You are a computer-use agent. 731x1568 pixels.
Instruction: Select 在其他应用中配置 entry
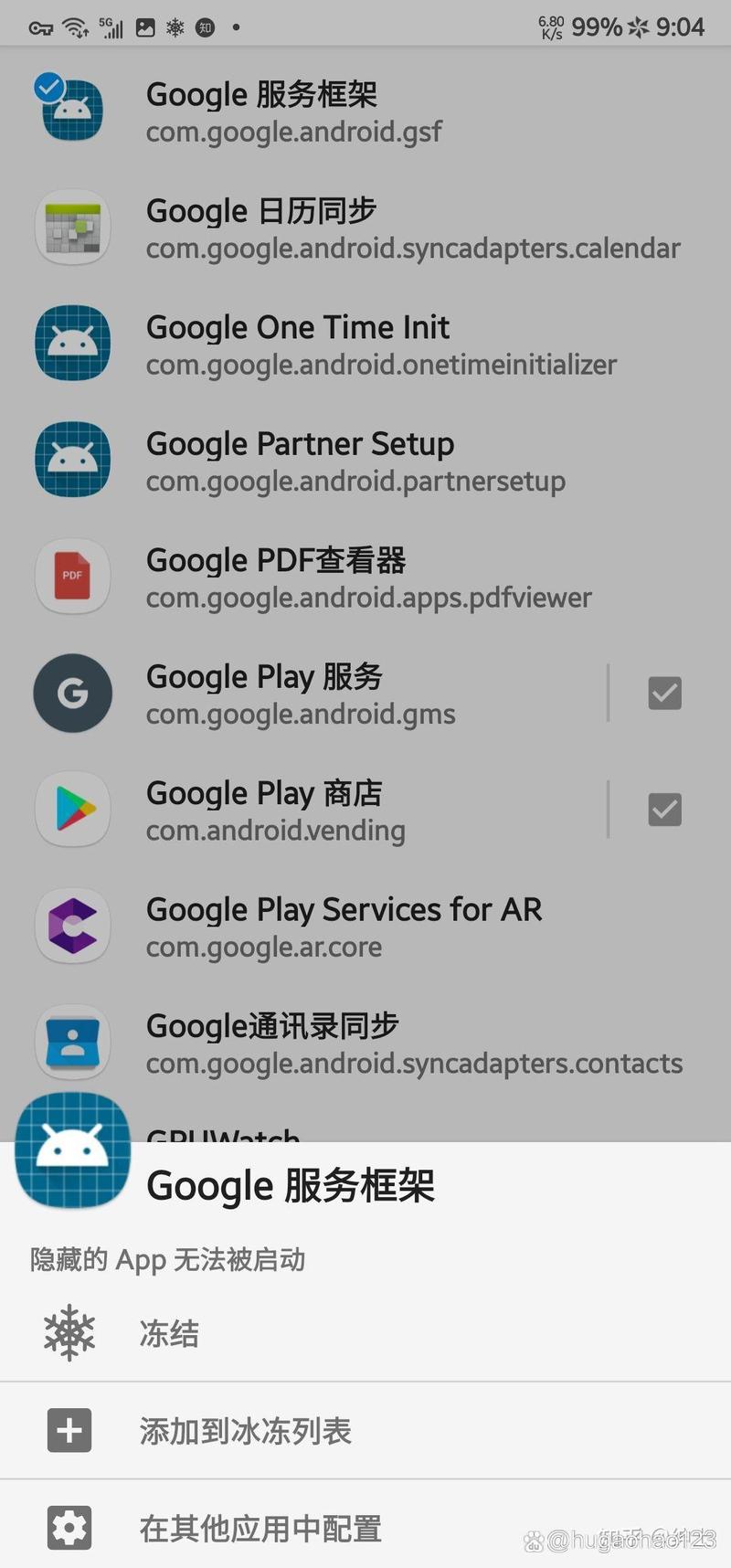click(x=259, y=1527)
